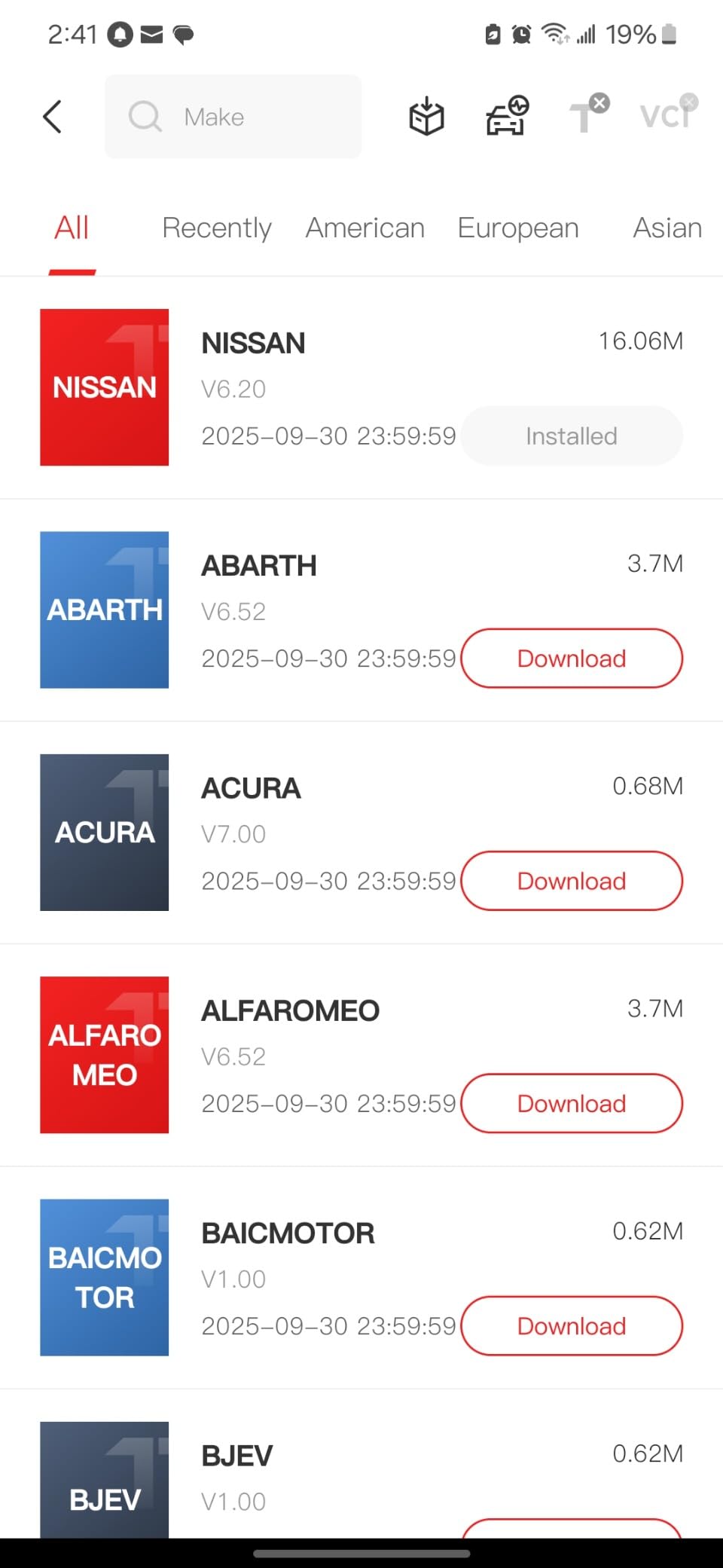
Task: Download the ACURA software
Action: tap(572, 881)
